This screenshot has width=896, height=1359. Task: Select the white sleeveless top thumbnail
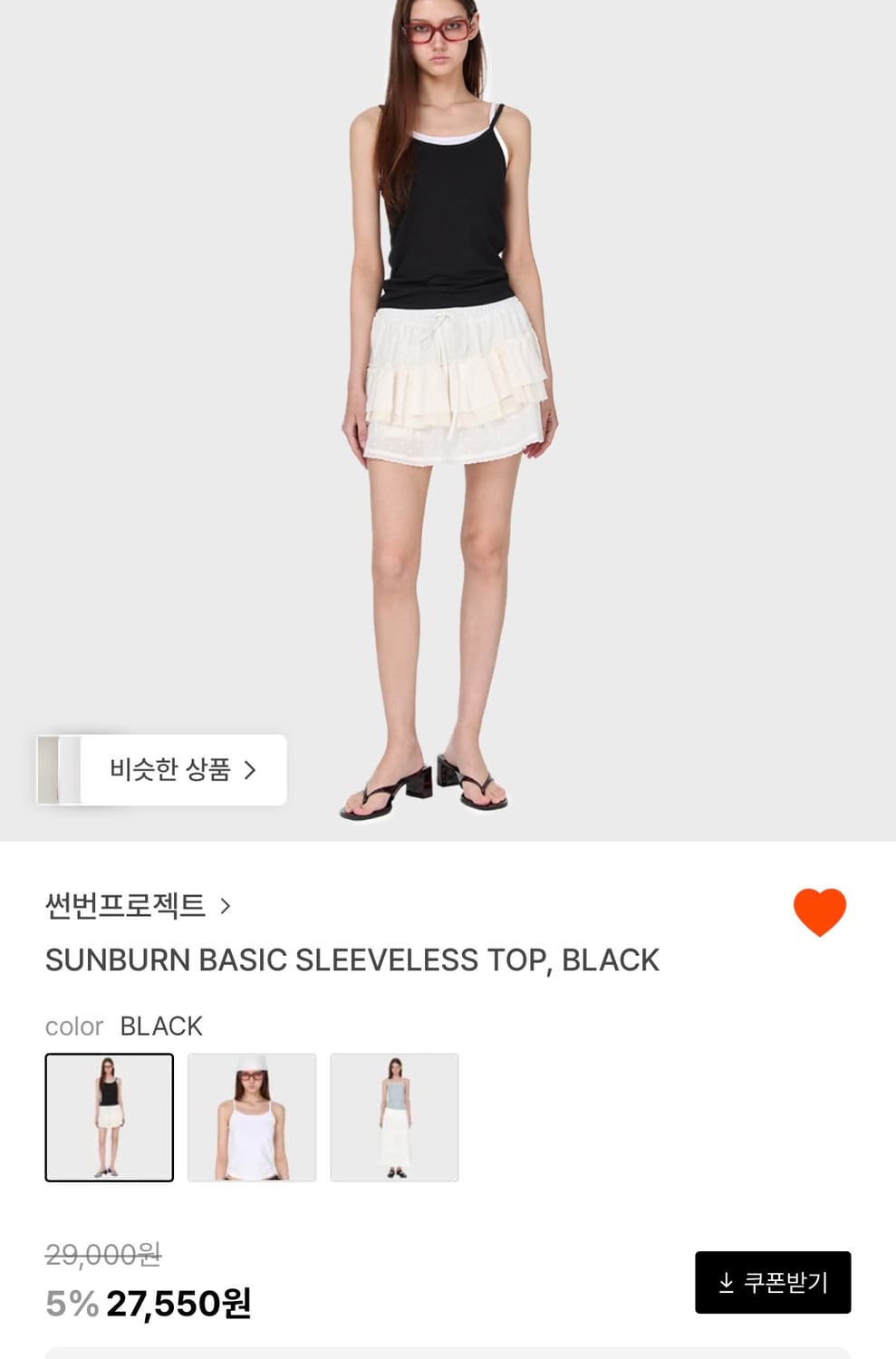pos(252,1116)
